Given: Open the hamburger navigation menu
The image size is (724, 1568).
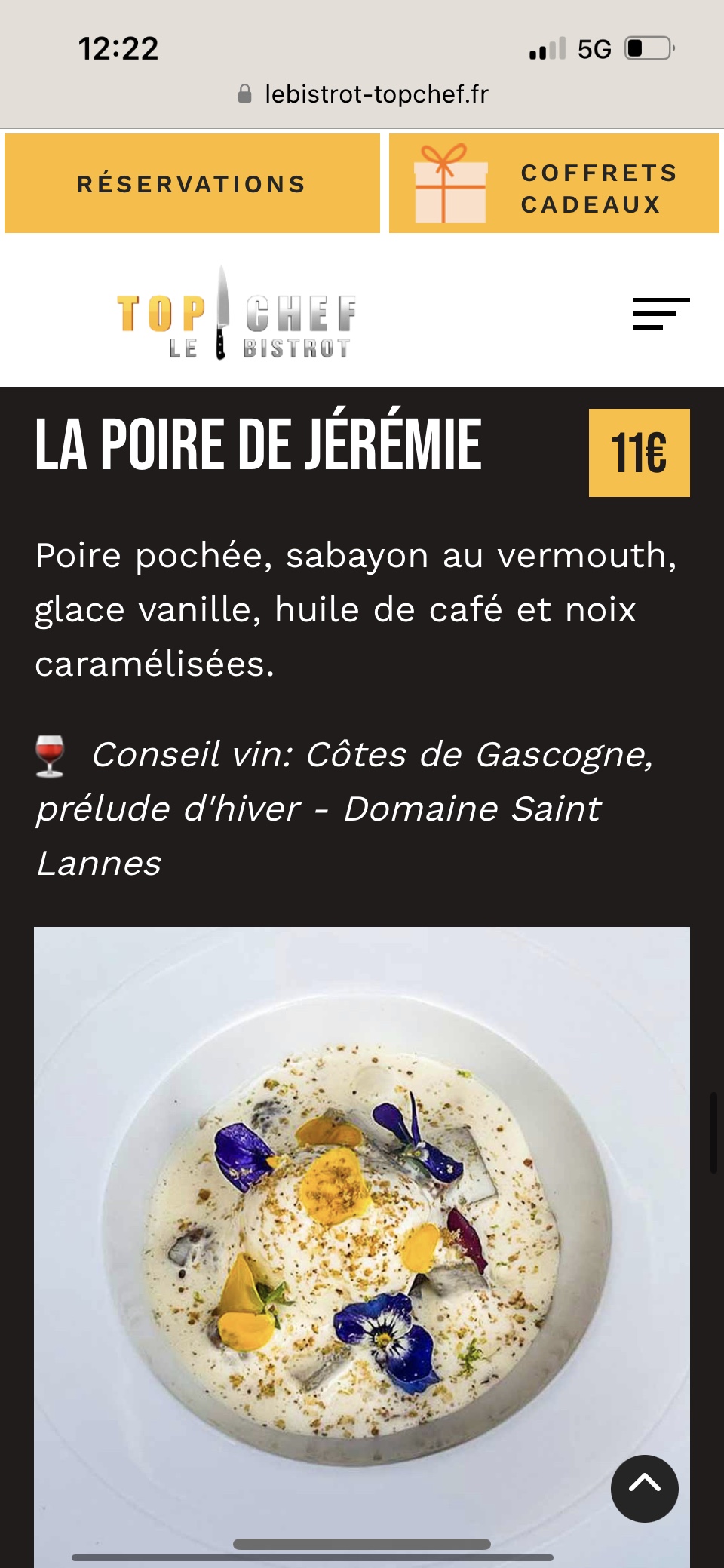Looking at the screenshot, I should (661, 313).
